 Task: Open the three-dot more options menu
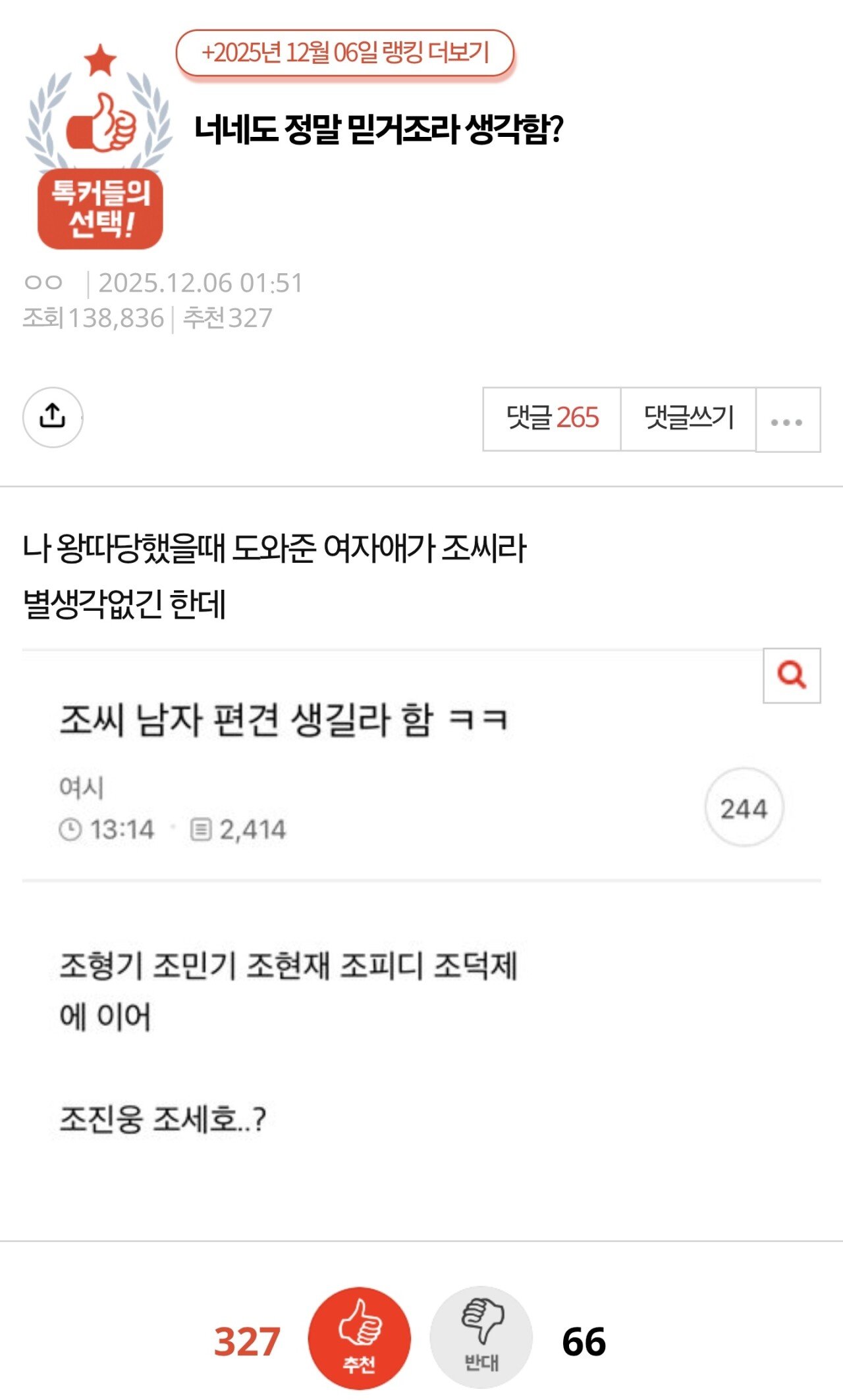click(788, 421)
